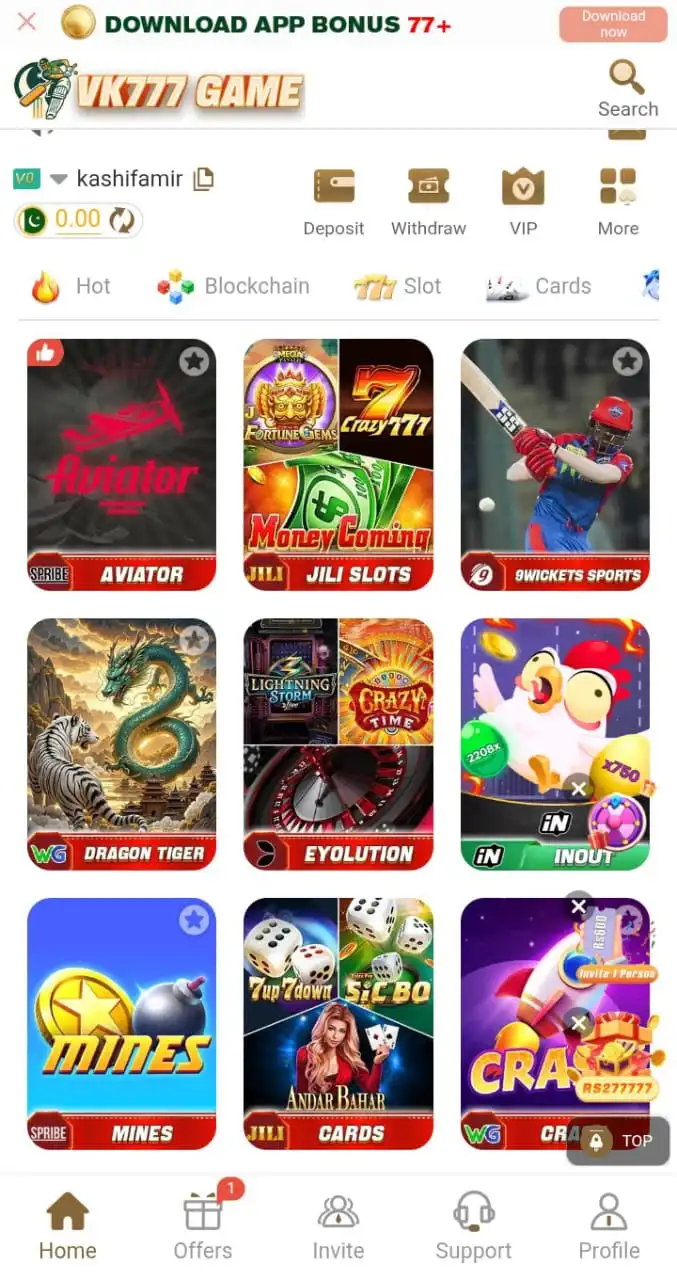Open the Withdraw page
Viewport: 677px width, 1280px height.
click(428, 201)
